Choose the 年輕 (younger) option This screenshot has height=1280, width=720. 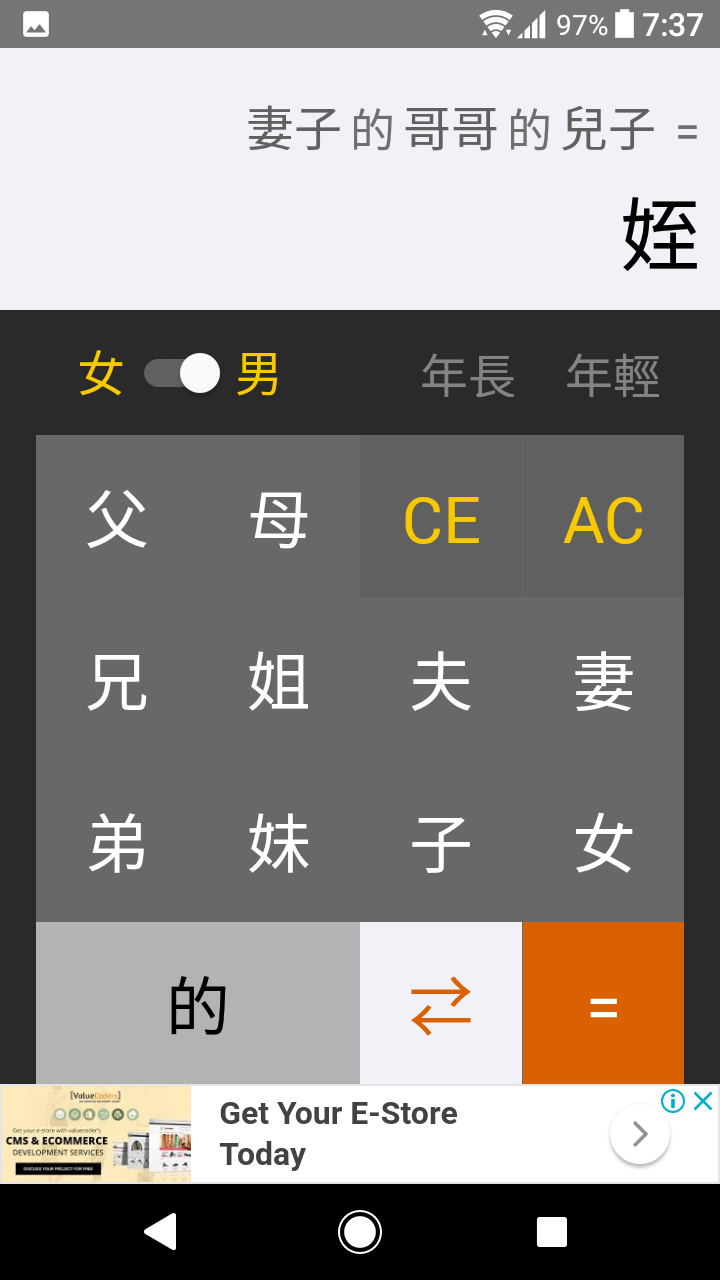coord(613,375)
